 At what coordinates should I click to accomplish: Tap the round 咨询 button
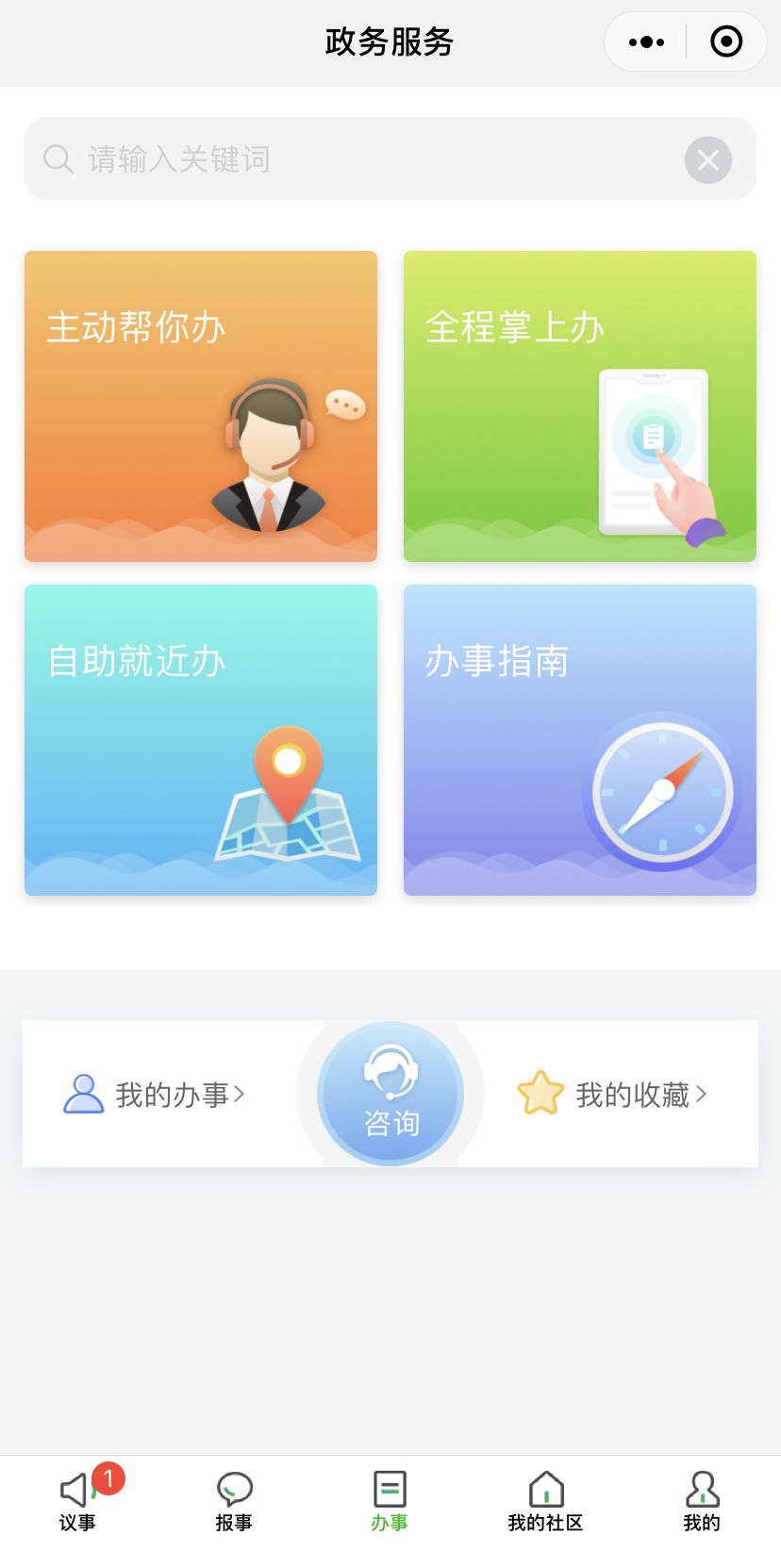(x=390, y=1094)
